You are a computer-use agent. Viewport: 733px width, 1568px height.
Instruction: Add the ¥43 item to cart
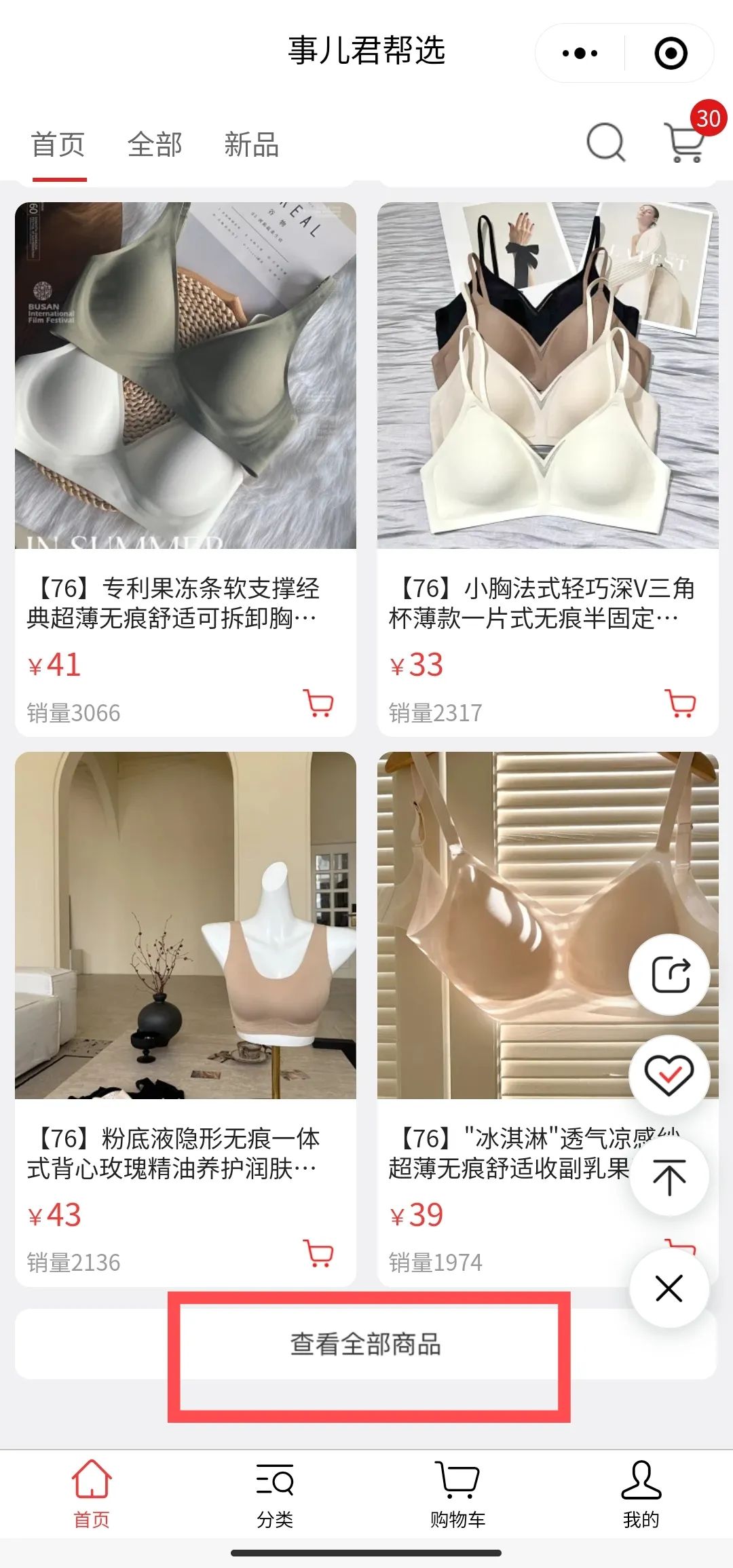point(318,1253)
